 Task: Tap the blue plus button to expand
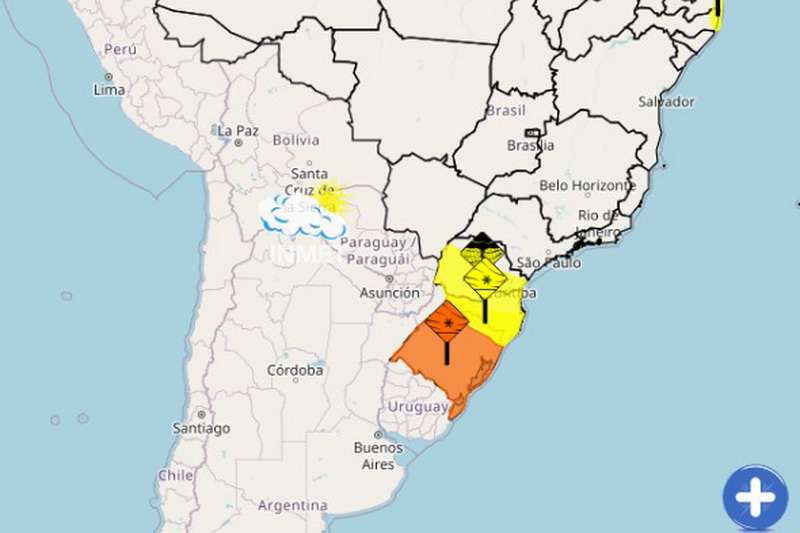755,497
